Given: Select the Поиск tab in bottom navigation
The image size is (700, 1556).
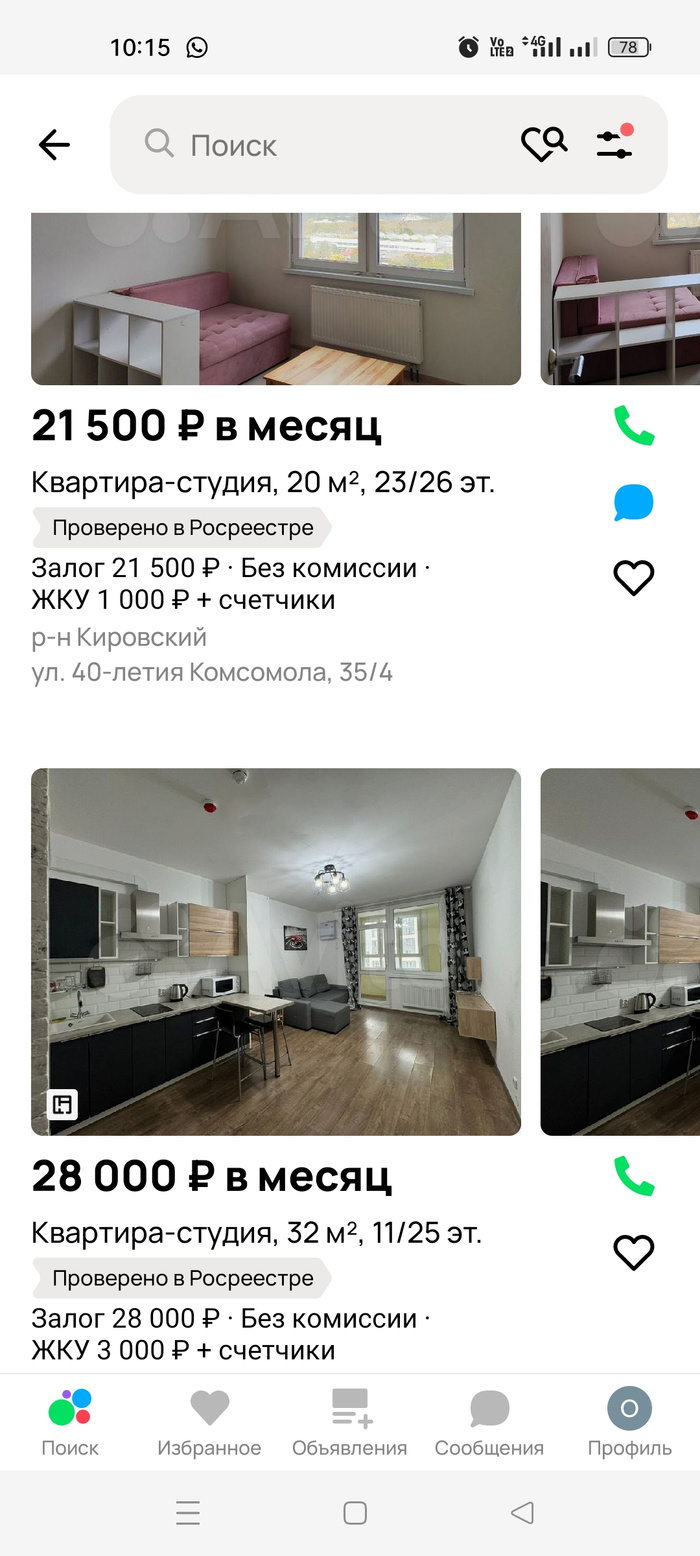Looking at the screenshot, I should [x=70, y=1422].
